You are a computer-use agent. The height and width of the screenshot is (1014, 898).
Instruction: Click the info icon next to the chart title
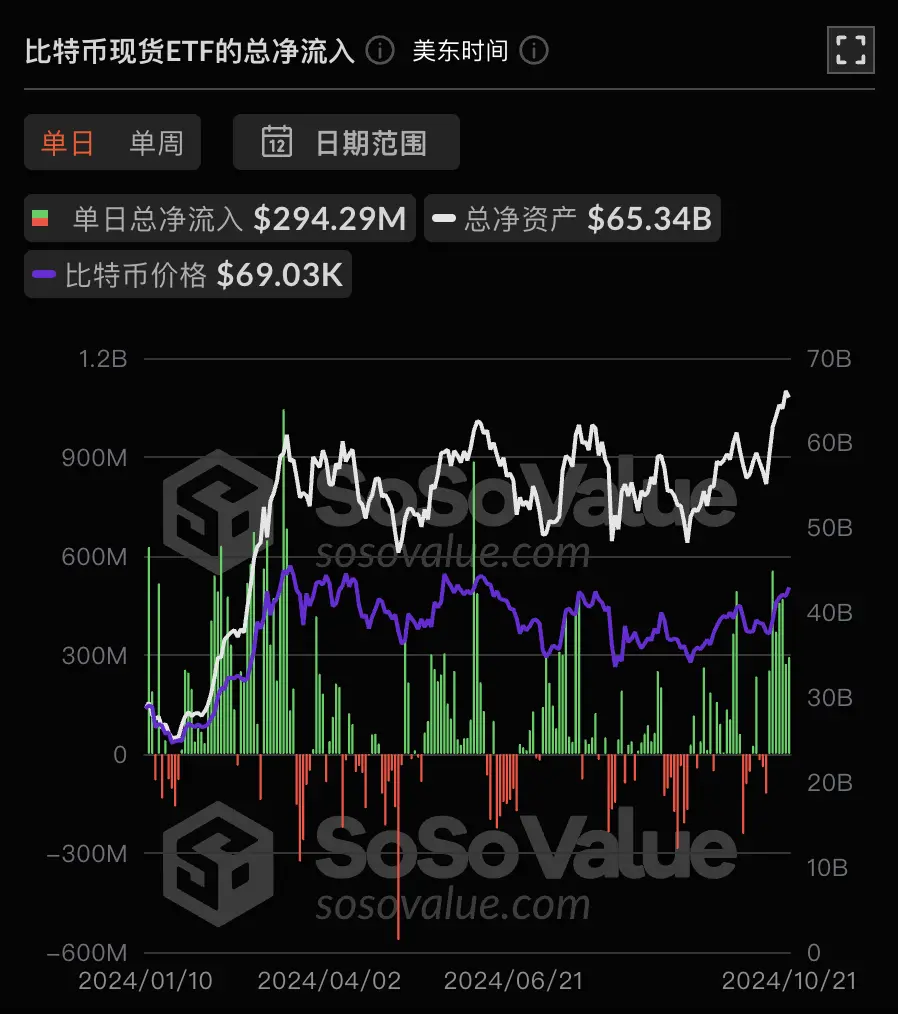pyautogui.click(x=379, y=50)
